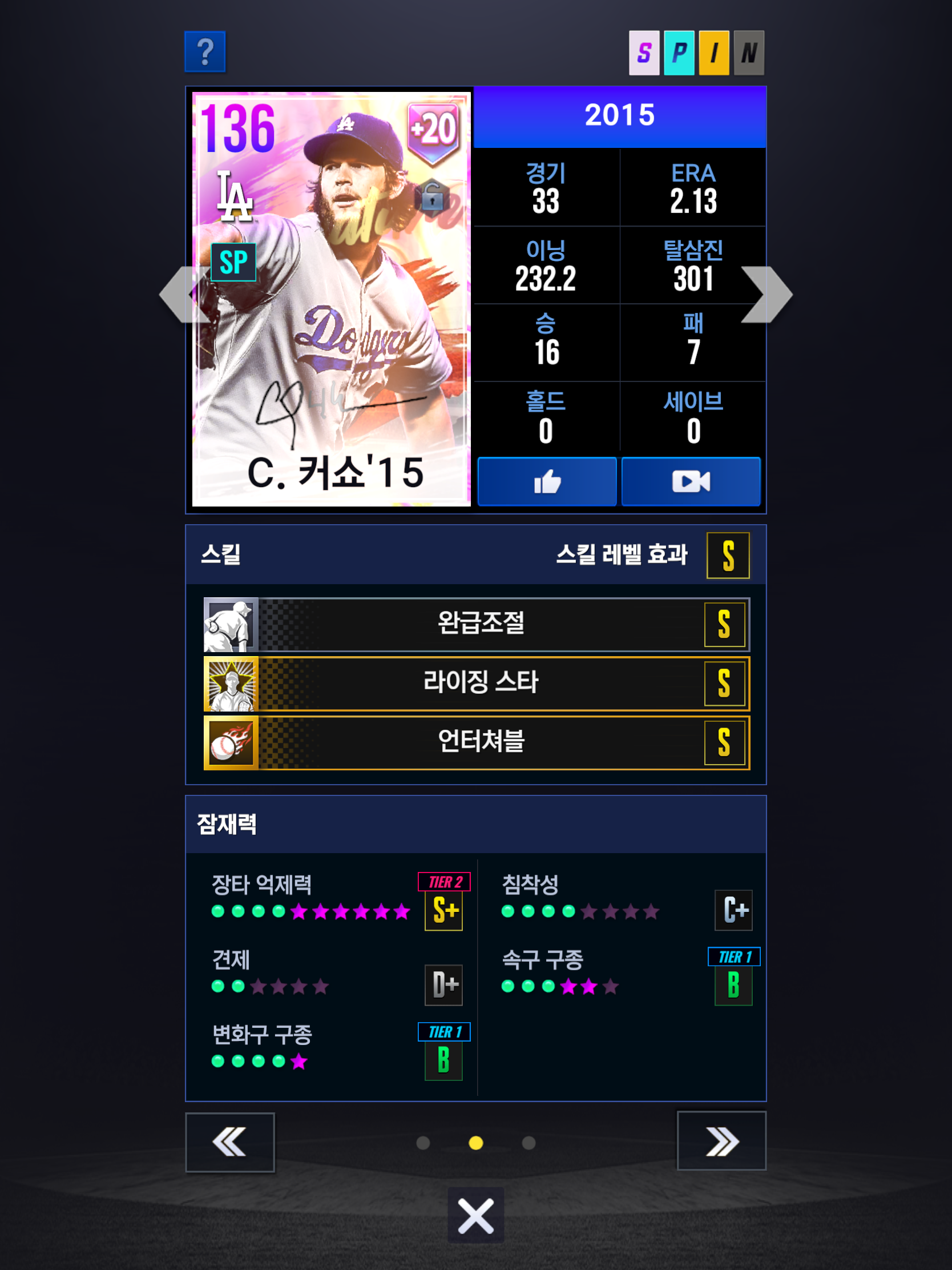Tap the unlock padlock icon on card
This screenshot has width=952, height=1270.
[x=432, y=195]
